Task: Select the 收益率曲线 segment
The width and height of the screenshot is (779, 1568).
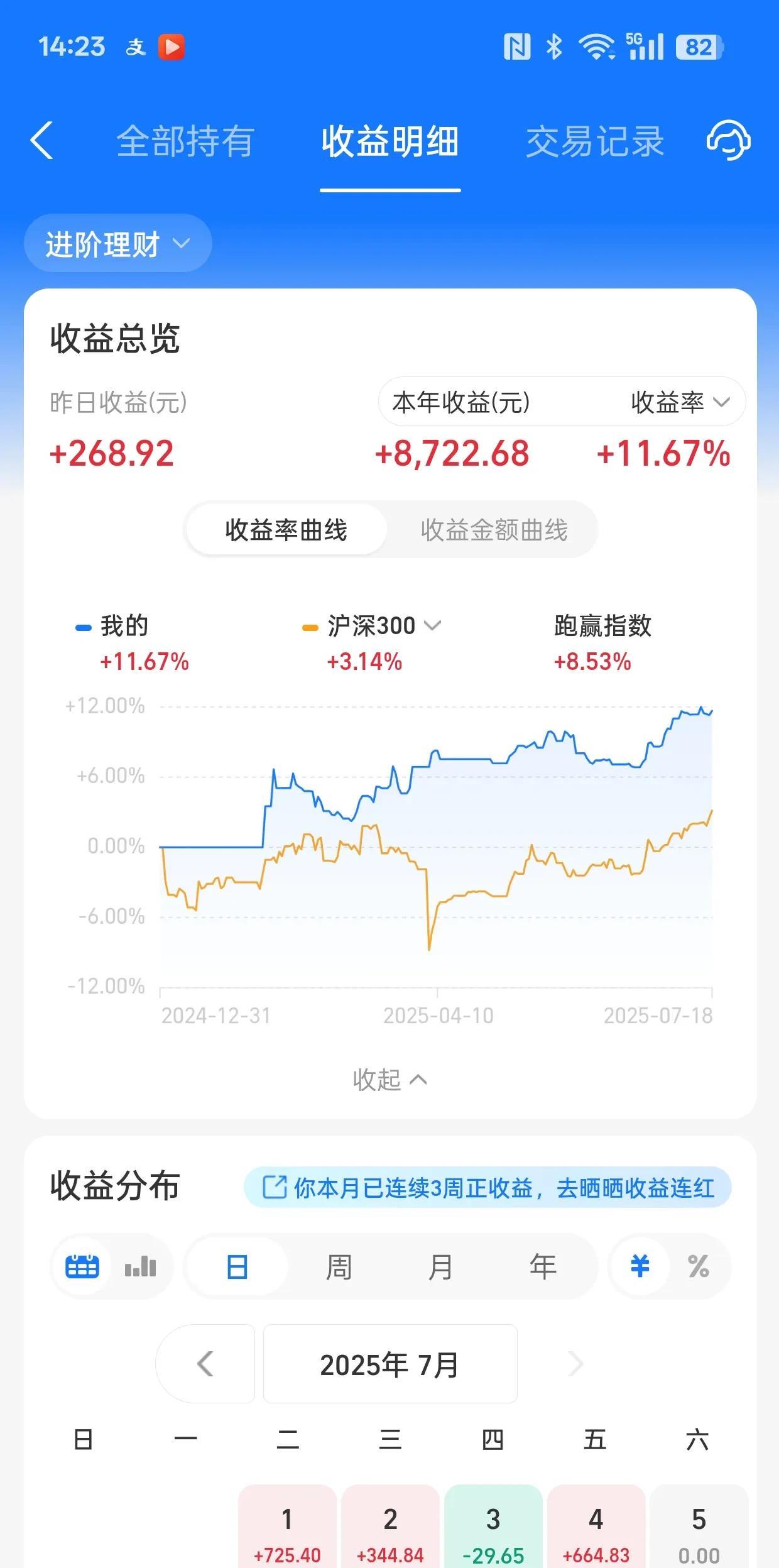Action: click(x=286, y=530)
